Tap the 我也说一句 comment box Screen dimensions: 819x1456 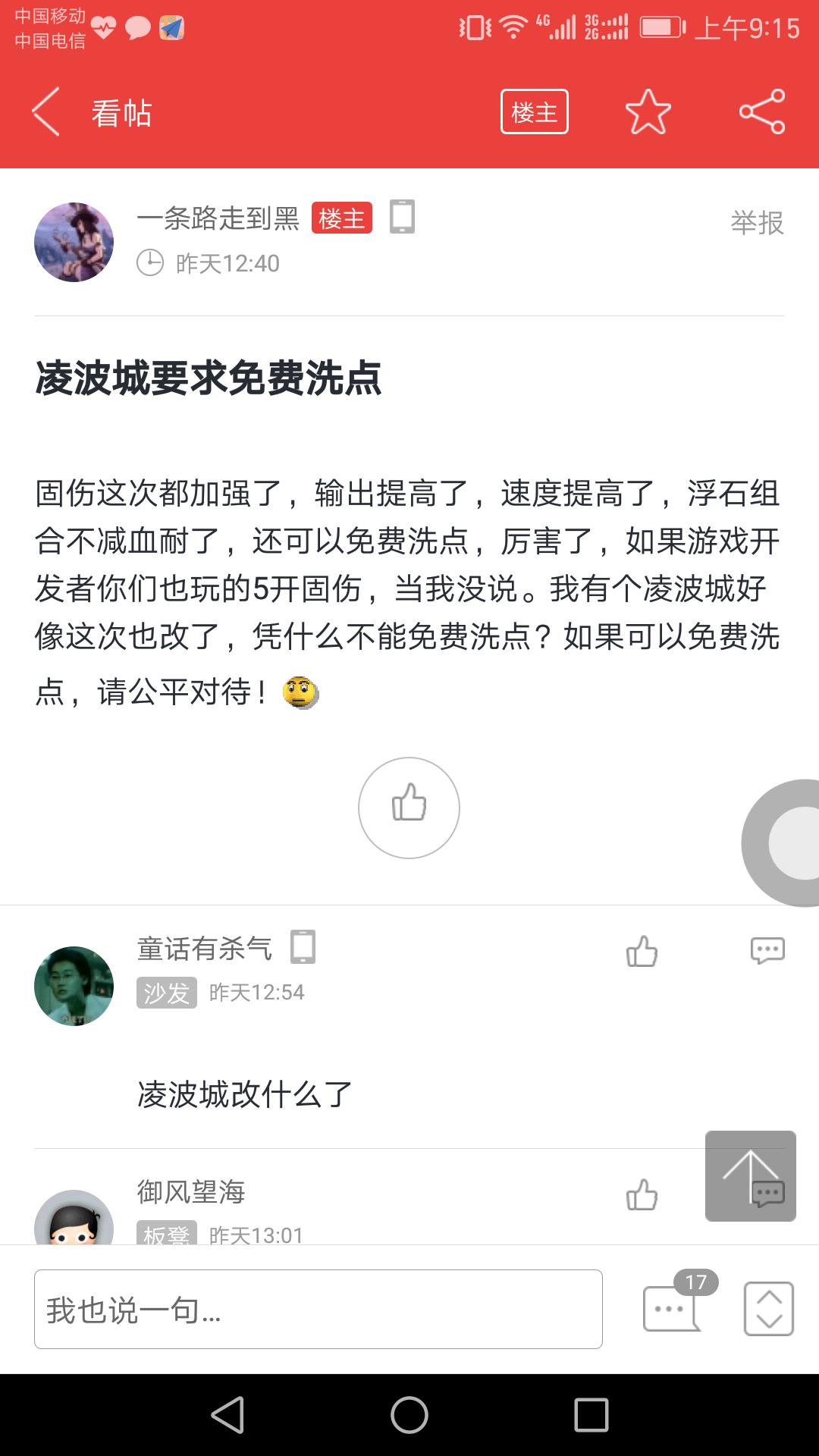318,1309
